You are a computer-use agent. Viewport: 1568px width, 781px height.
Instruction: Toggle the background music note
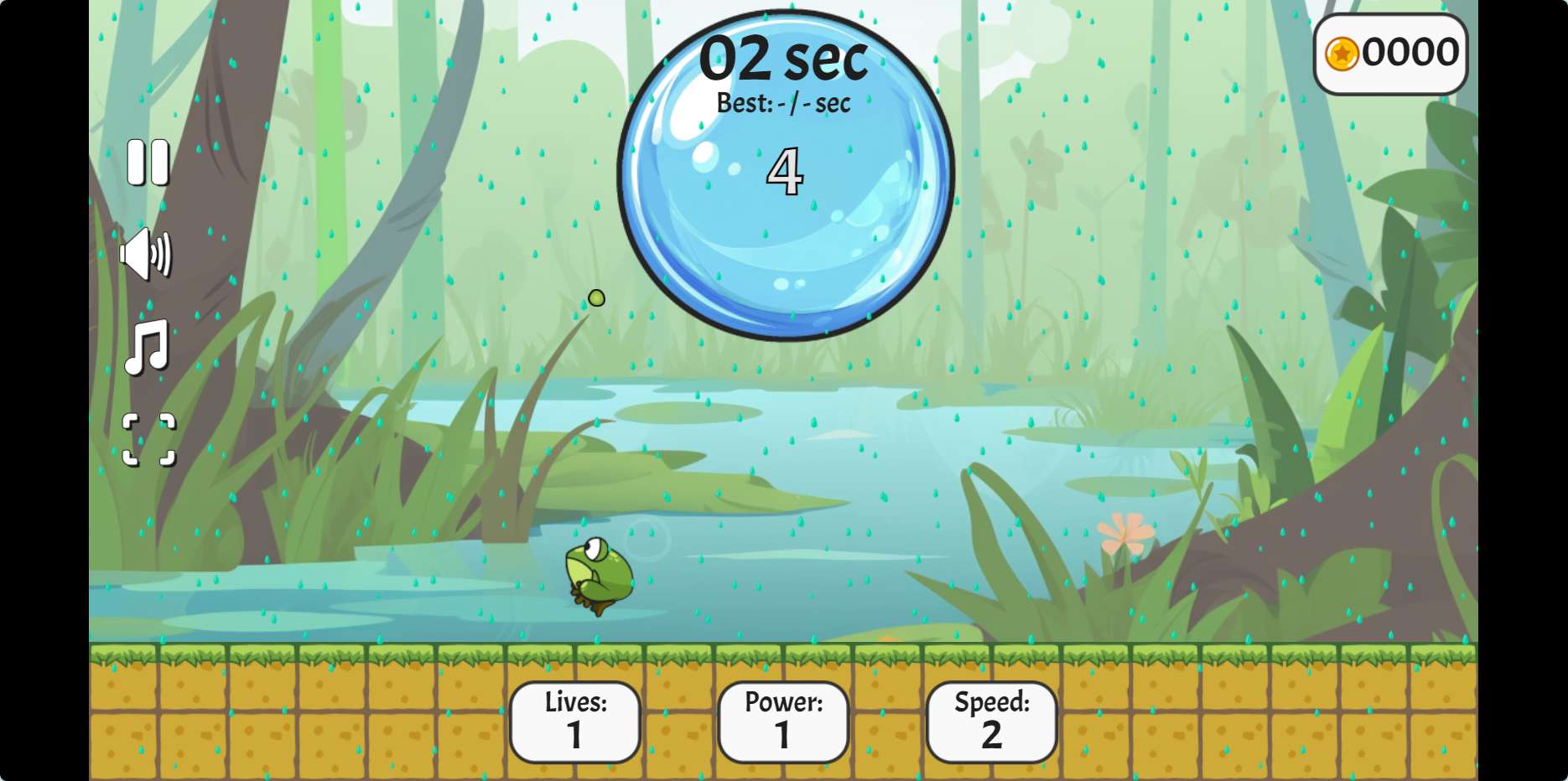pos(148,347)
